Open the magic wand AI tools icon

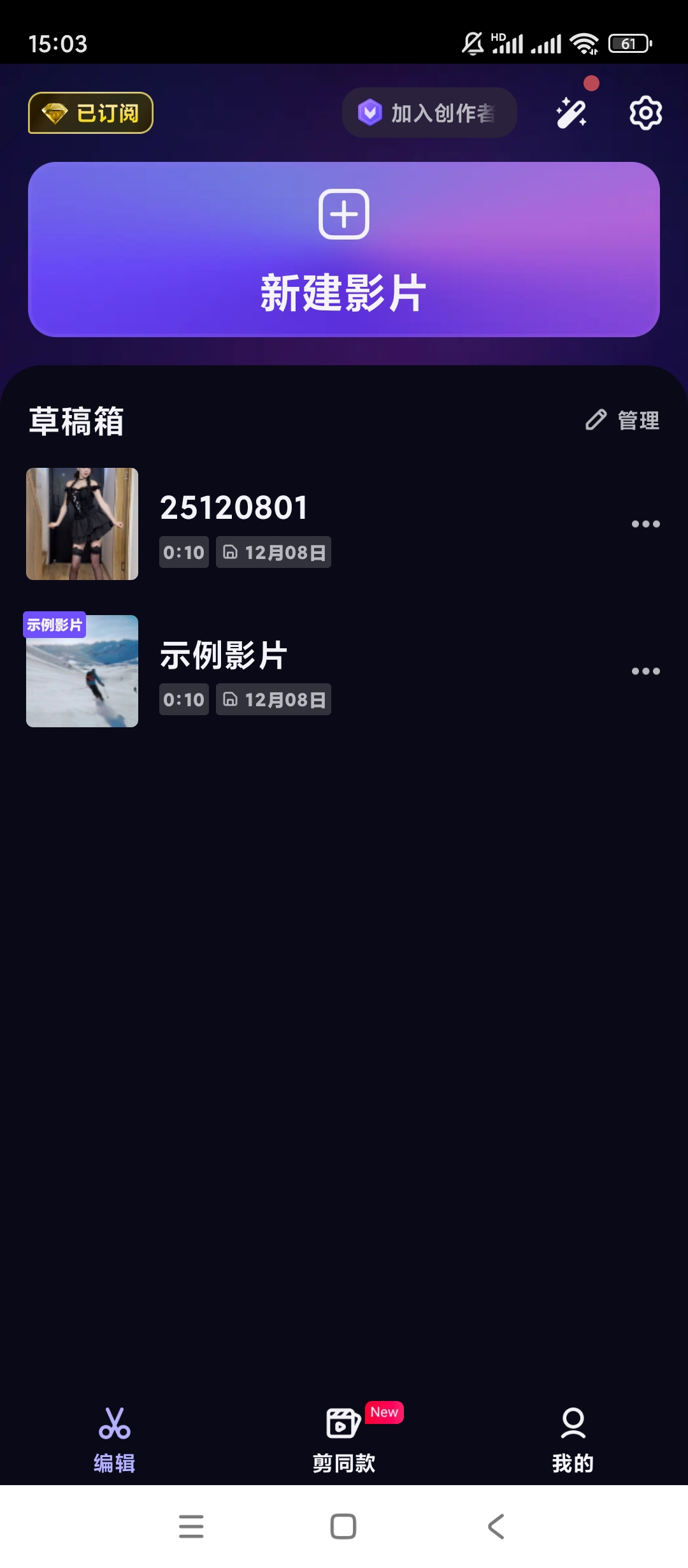coord(572,113)
